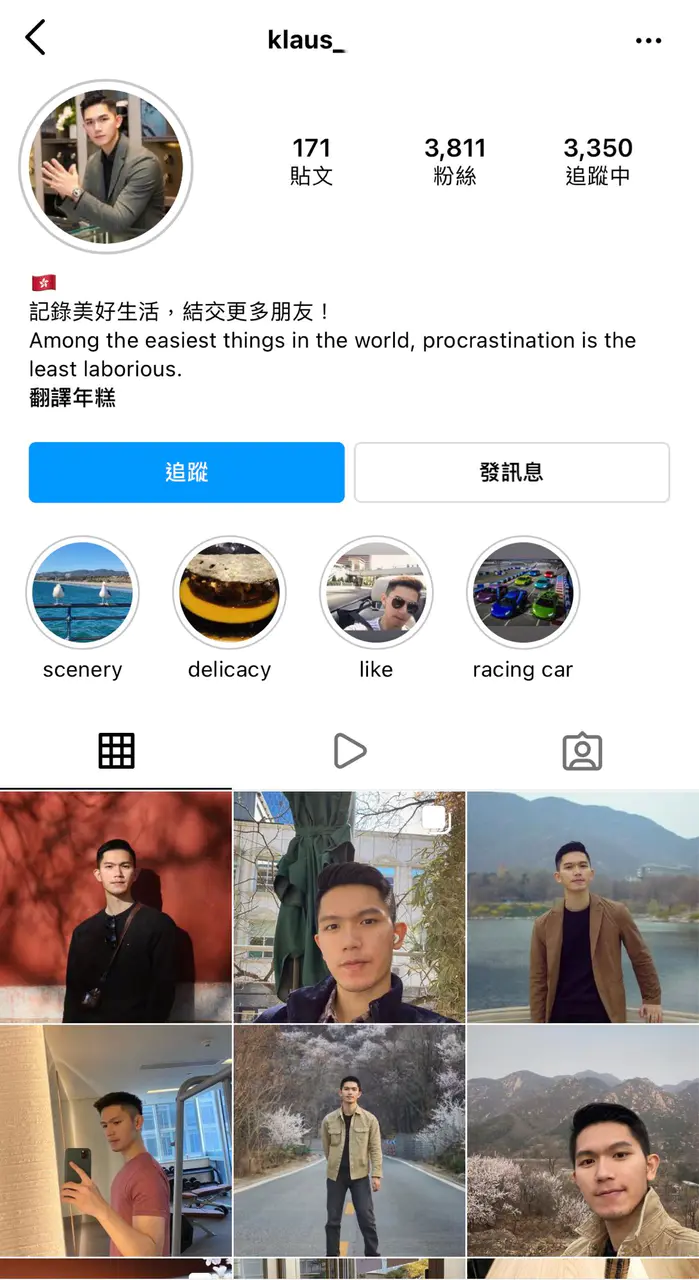Viewport: 699px width, 1280px height.
Task: View the 3,811 followers list
Action: pyautogui.click(x=455, y=161)
